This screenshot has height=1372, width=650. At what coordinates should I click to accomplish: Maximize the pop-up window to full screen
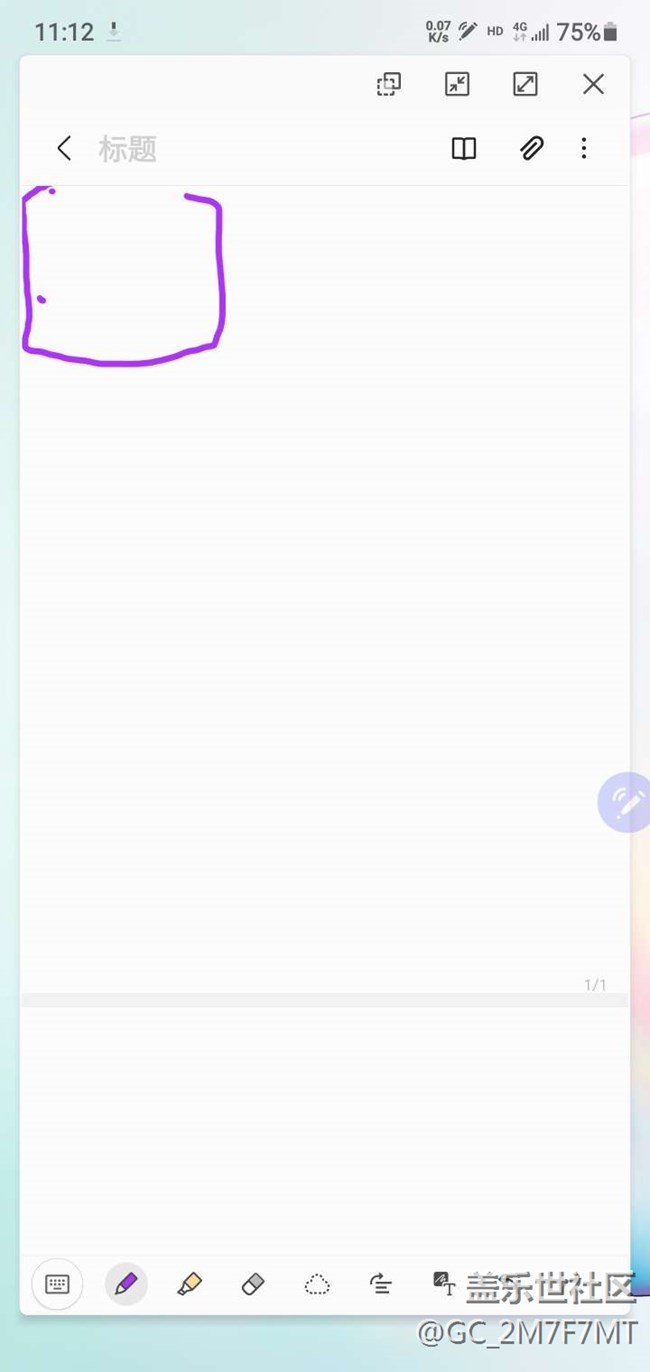(x=525, y=85)
